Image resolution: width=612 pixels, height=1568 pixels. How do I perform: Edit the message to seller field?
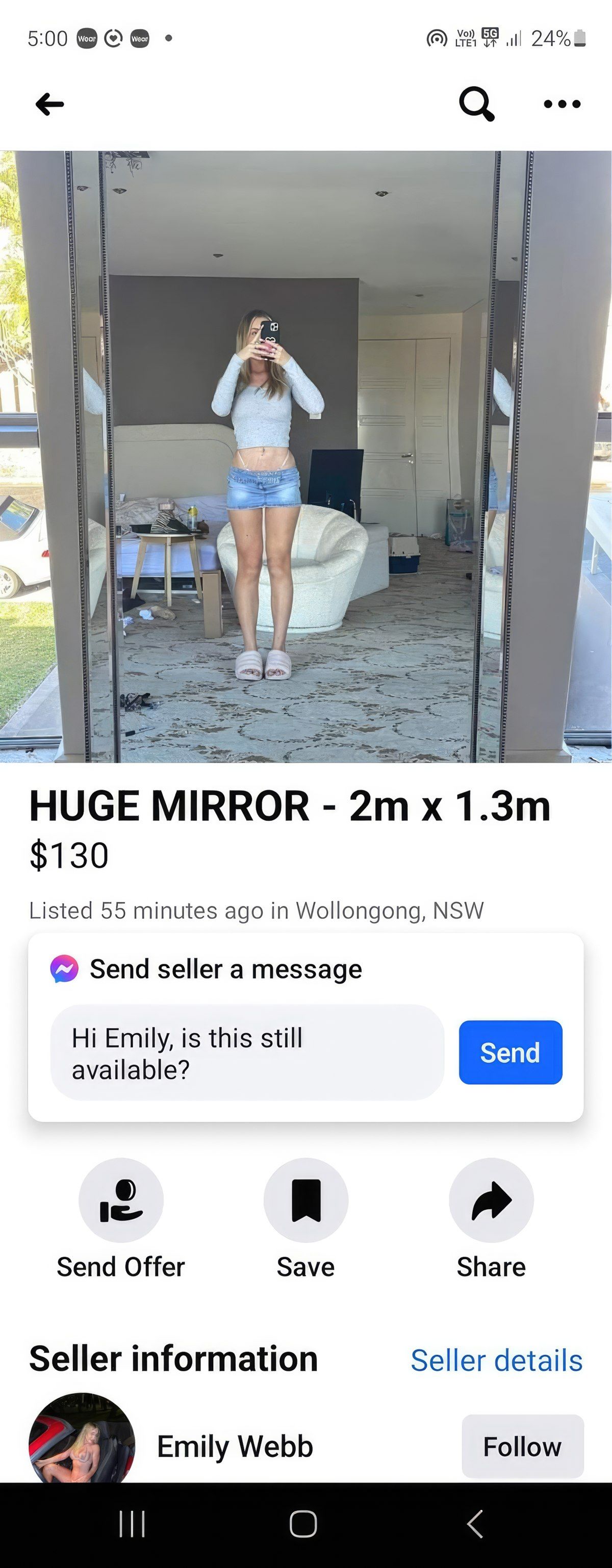coord(247,1053)
